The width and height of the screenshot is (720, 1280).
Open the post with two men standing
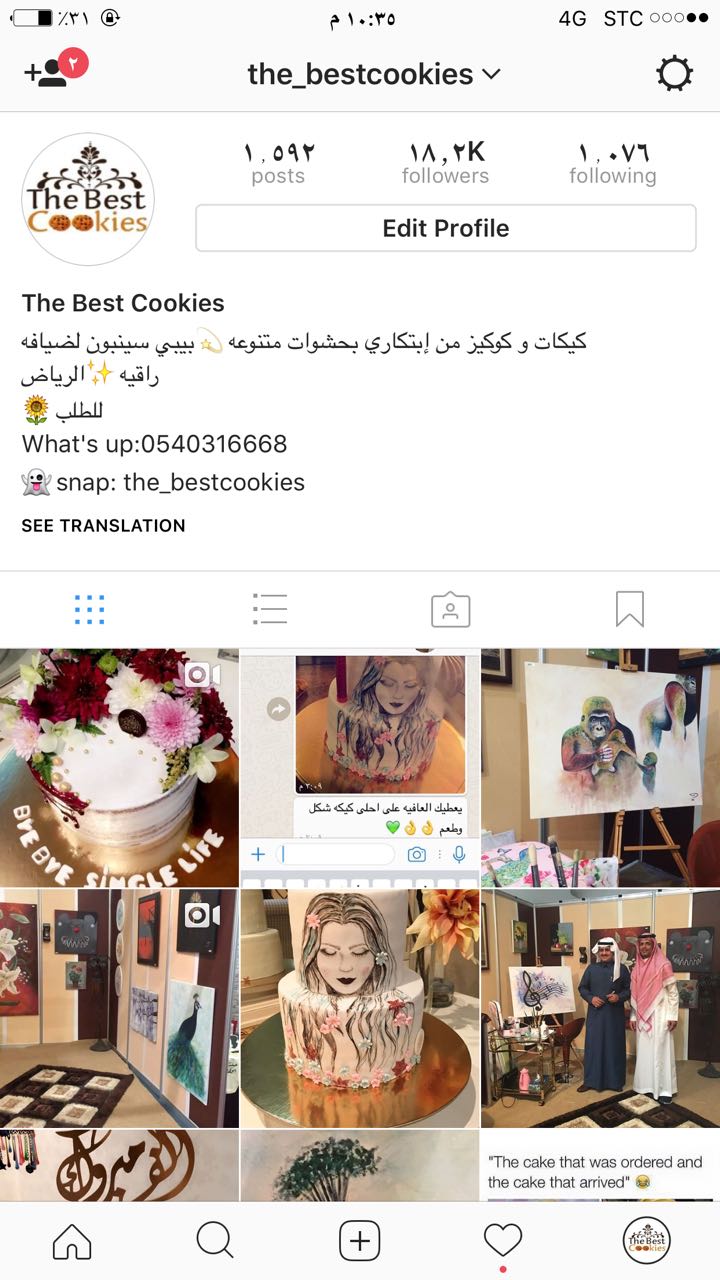click(x=600, y=1008)
